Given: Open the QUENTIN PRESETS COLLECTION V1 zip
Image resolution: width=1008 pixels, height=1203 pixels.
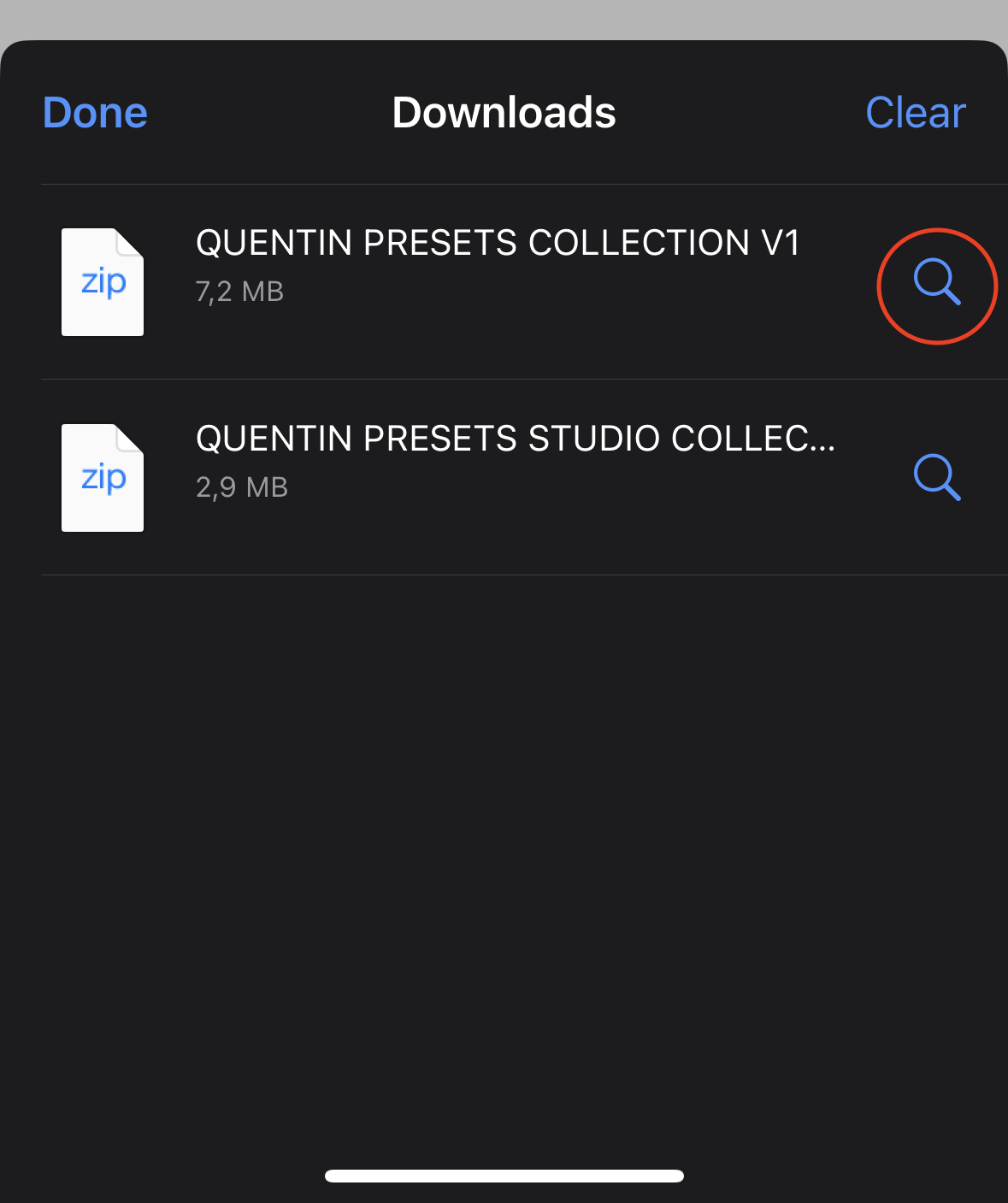Looking at the screenshot, I should [x=496, y=265].
